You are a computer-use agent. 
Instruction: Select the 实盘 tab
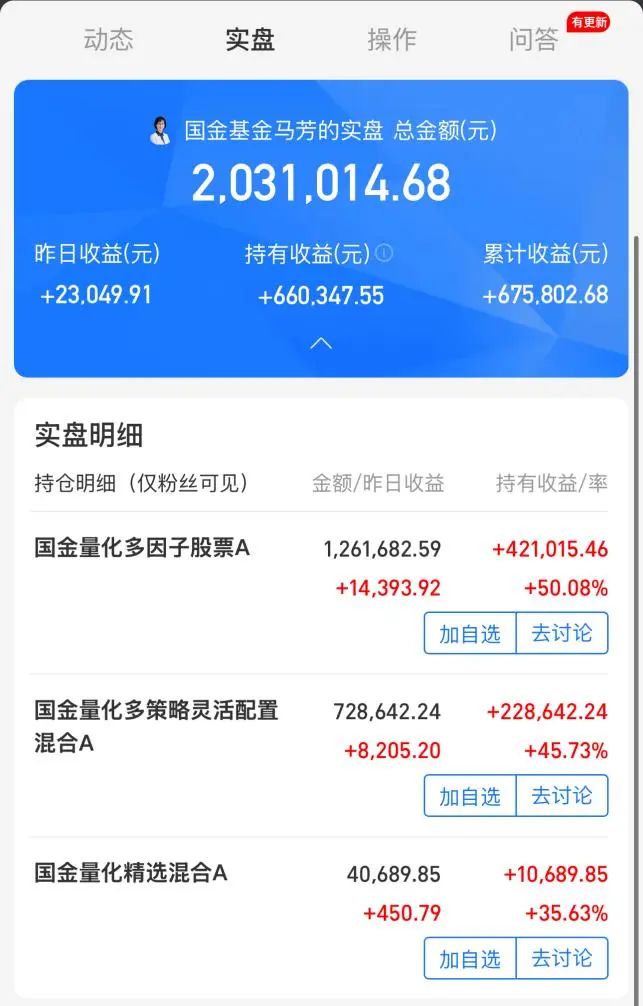250,40
